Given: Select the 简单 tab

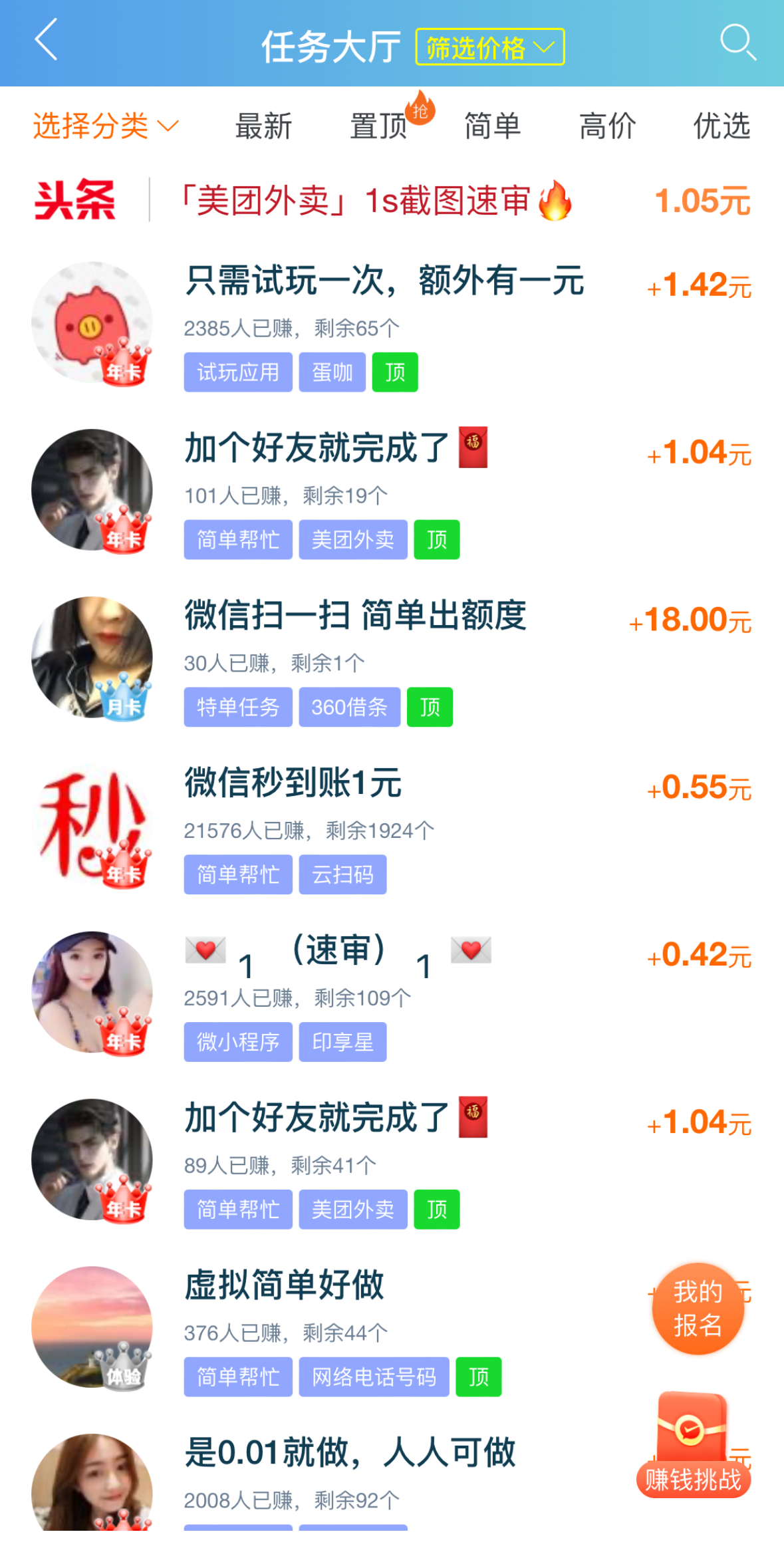Looking at the screenshot, I should (492, 126).
